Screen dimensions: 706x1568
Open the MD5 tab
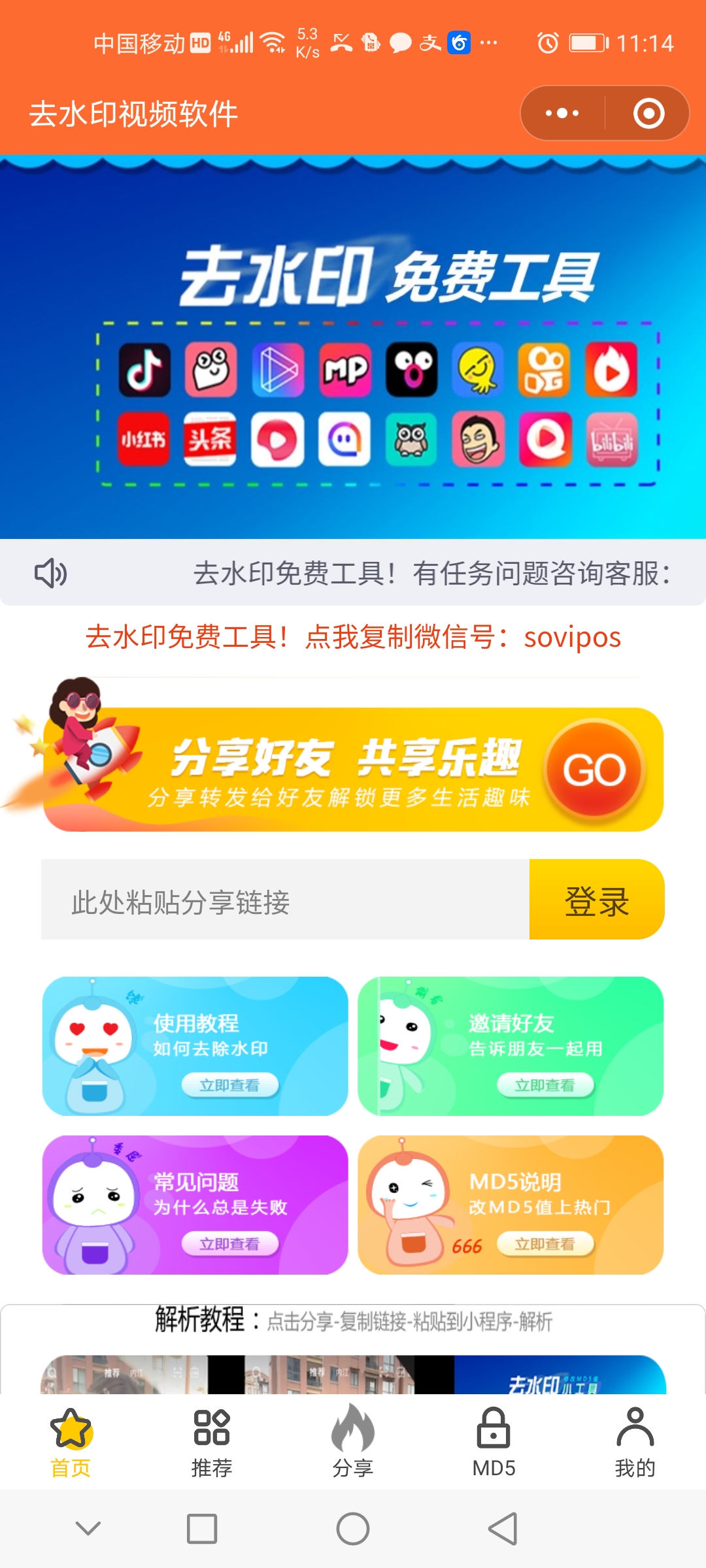[x=494, y=1443]
